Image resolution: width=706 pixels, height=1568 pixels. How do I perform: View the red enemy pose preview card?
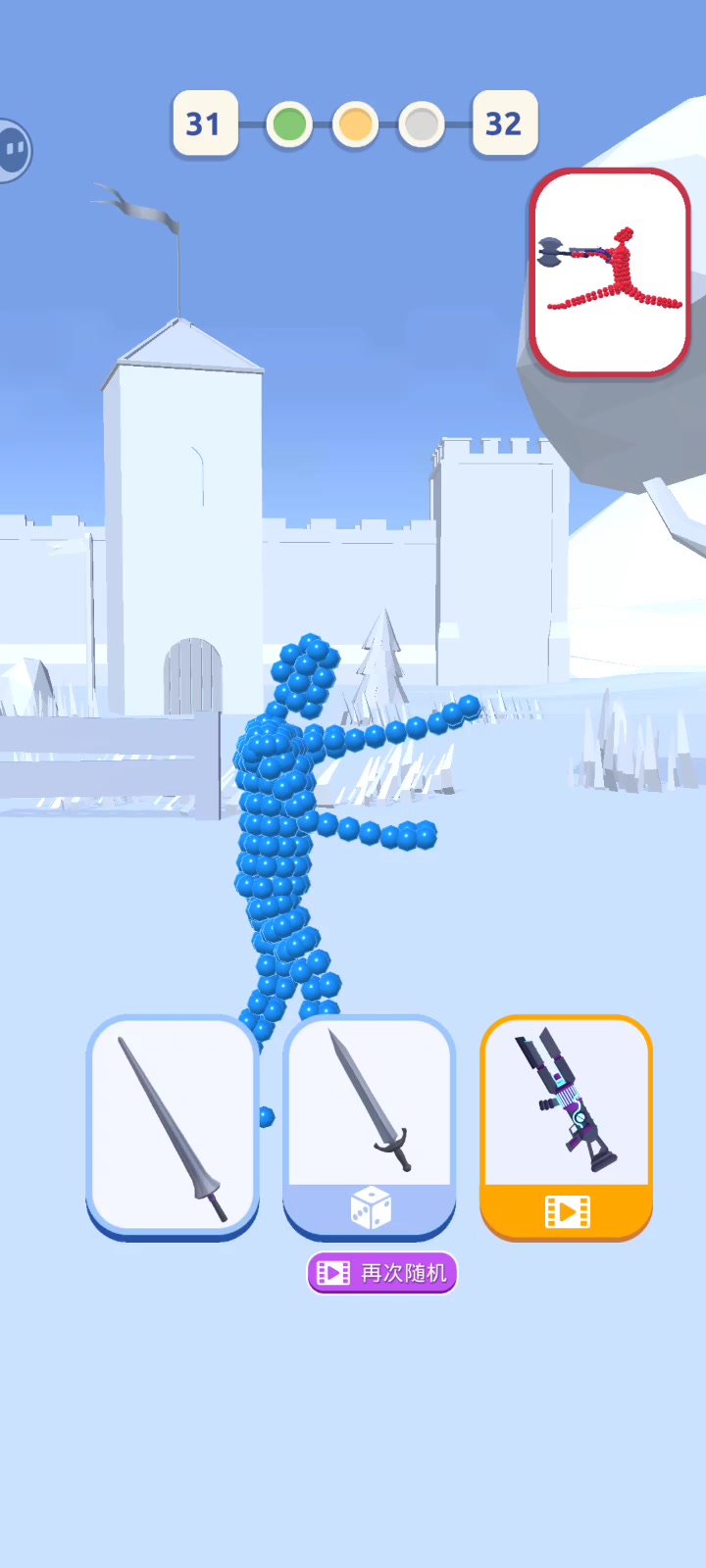coord(610,272)
